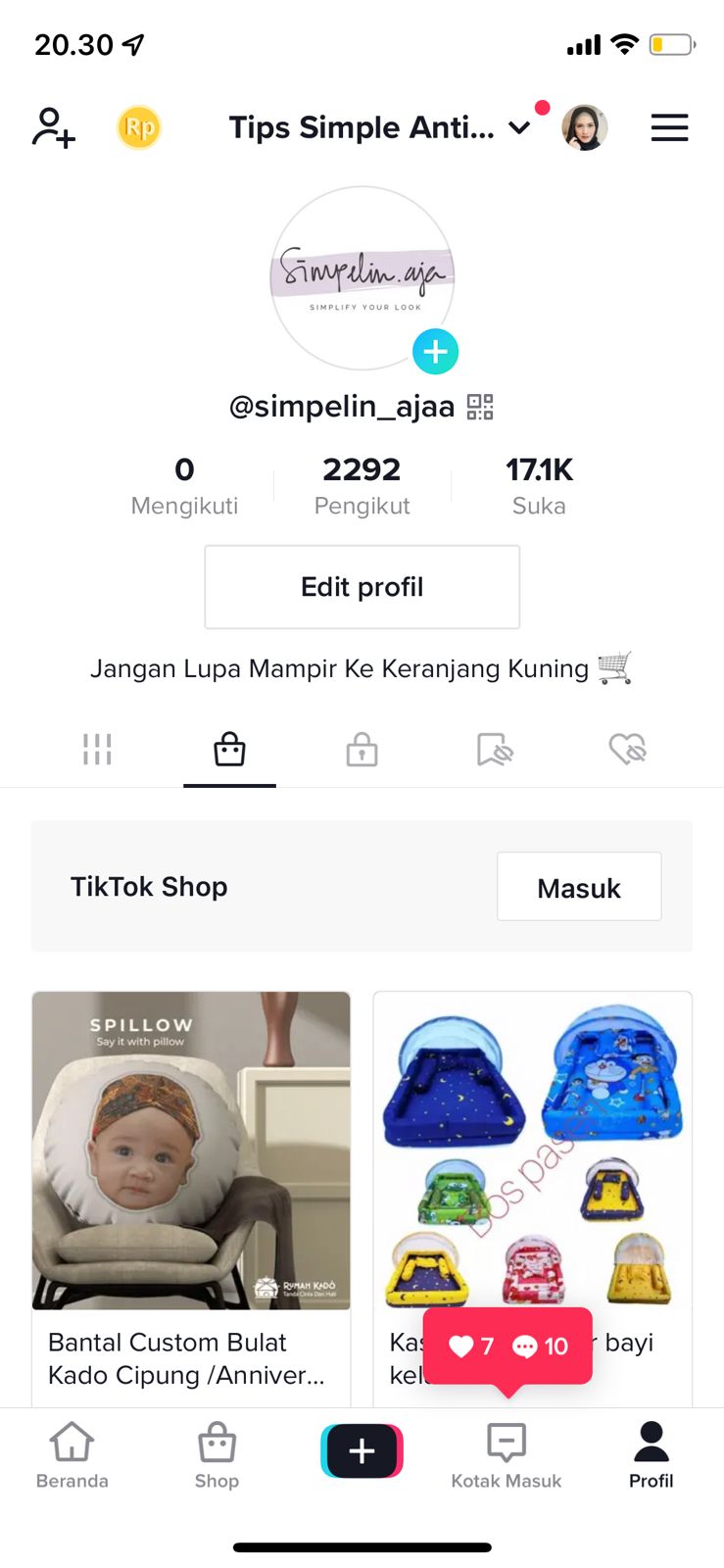Switch to the hidden liked videos tab

pos(627,750)
